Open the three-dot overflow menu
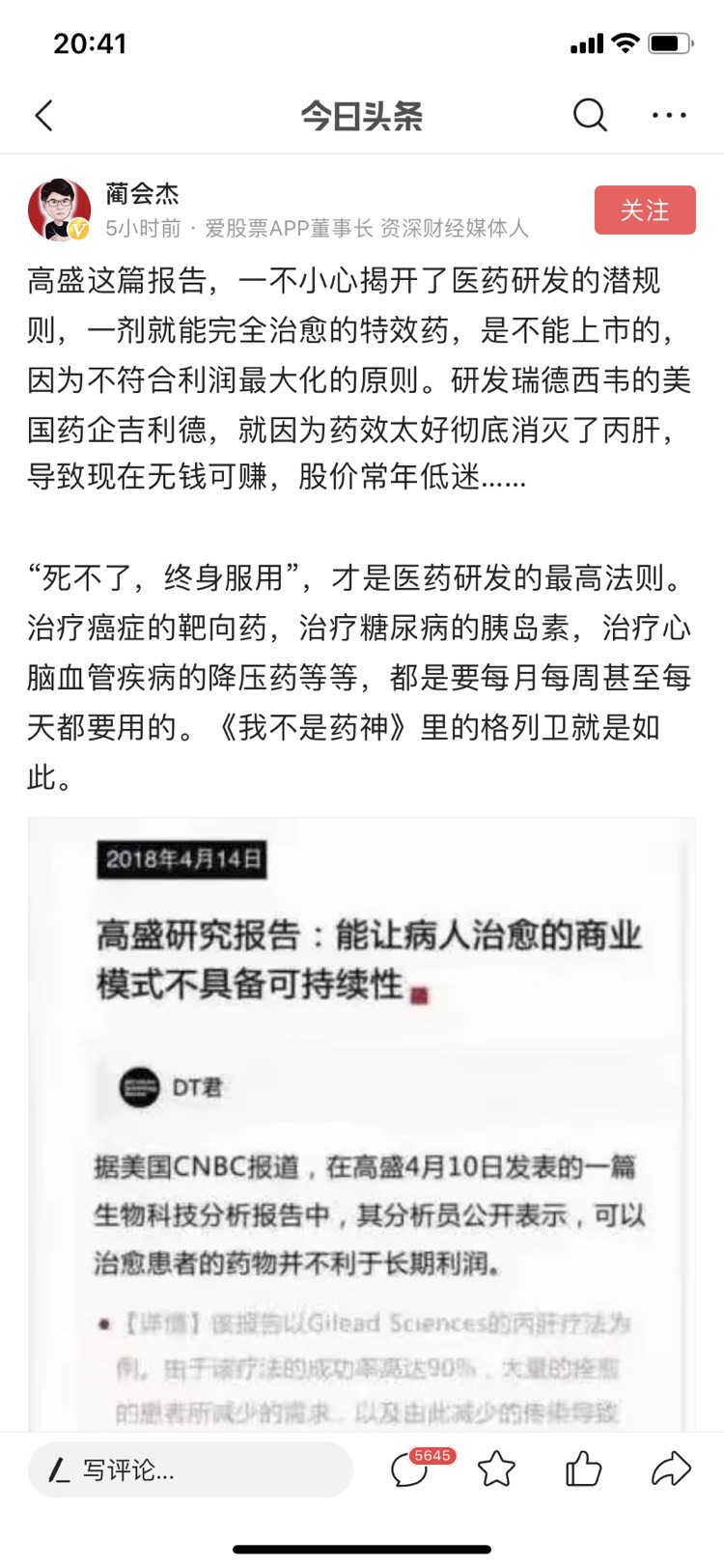Viewport: 724px width, 1568px height. (x=669, y=116)
